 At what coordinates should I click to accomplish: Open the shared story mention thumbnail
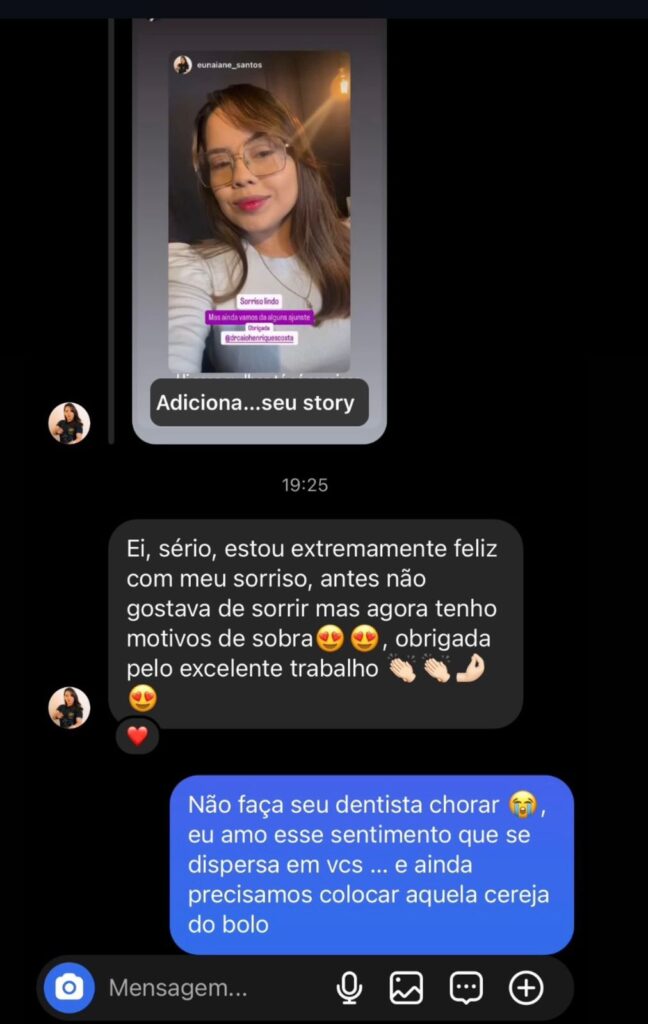tap(259, 210)
